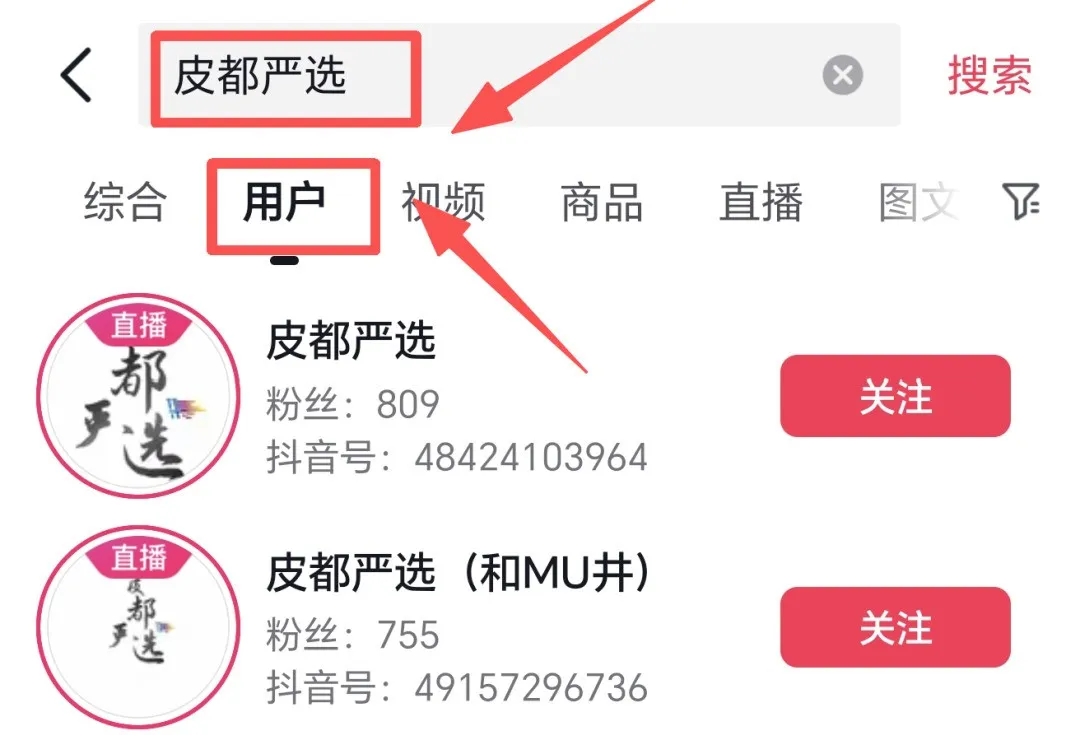This screenshot has width=1080, height=735.
Task: Switch to the 视频 tab
Action: pyautogui.click(x=443, y=203)
